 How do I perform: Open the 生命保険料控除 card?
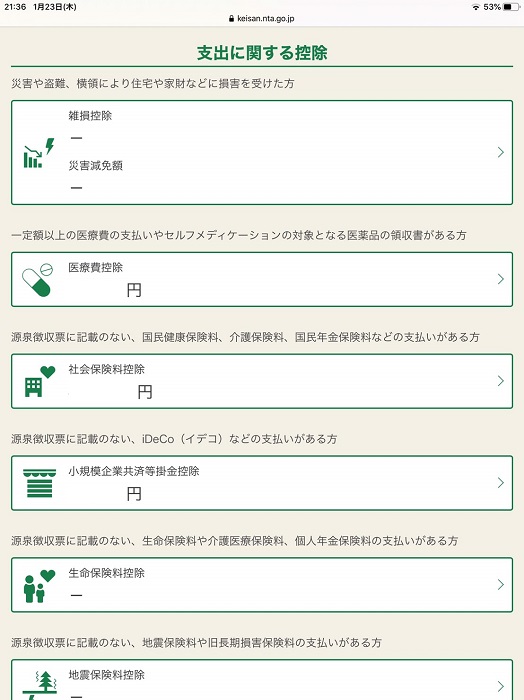point(262,585)
